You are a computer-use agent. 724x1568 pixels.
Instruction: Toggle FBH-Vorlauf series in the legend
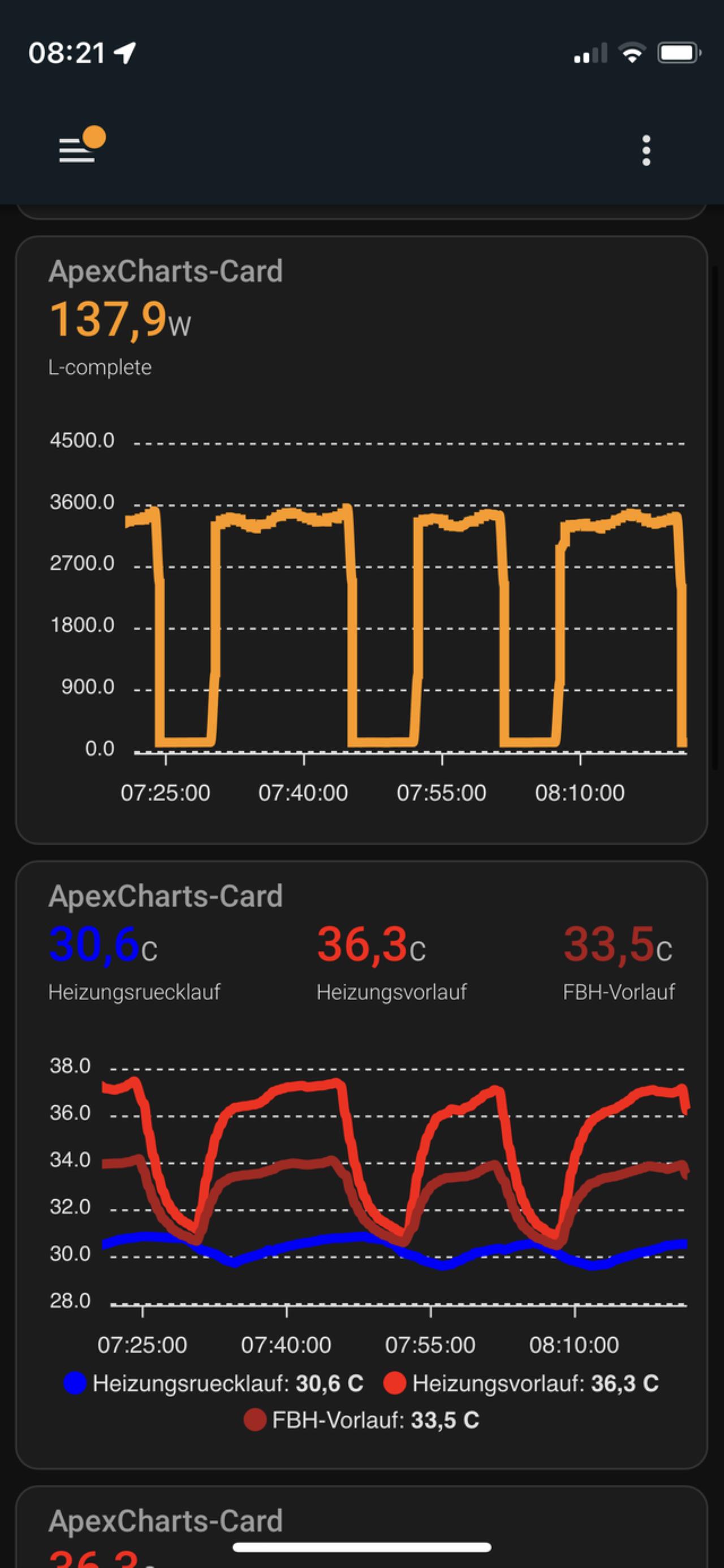361,1420
